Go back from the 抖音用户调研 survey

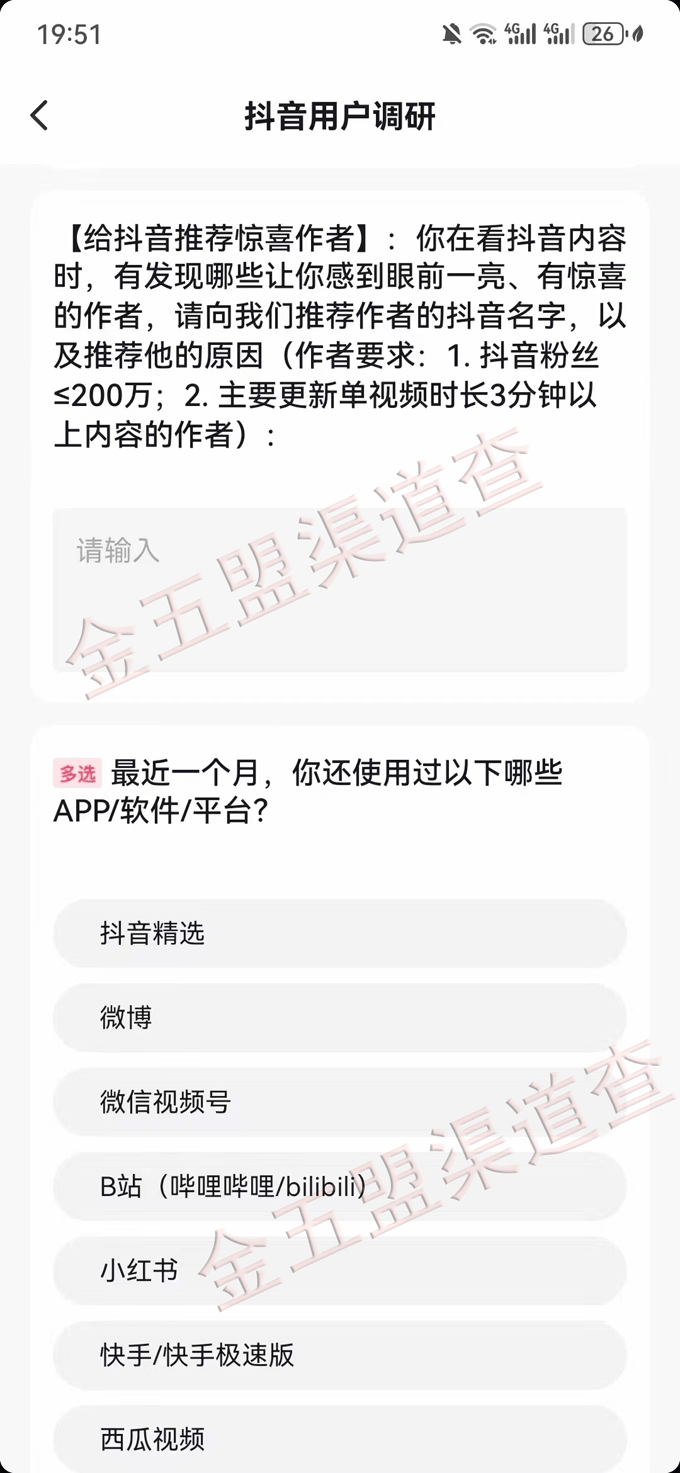pos(39,116)
